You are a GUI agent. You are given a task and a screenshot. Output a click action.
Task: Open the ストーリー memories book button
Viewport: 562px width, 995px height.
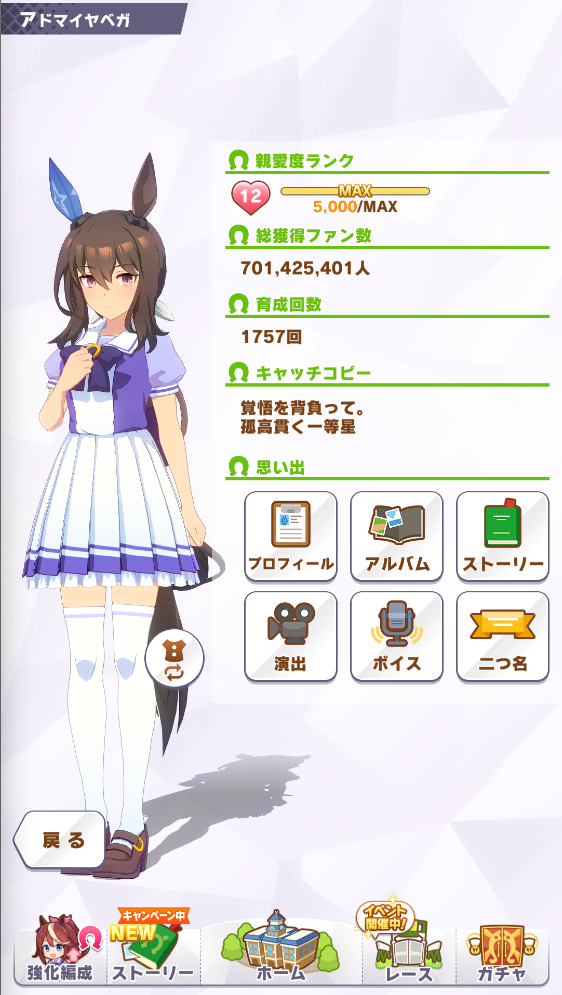coord(502,536)
